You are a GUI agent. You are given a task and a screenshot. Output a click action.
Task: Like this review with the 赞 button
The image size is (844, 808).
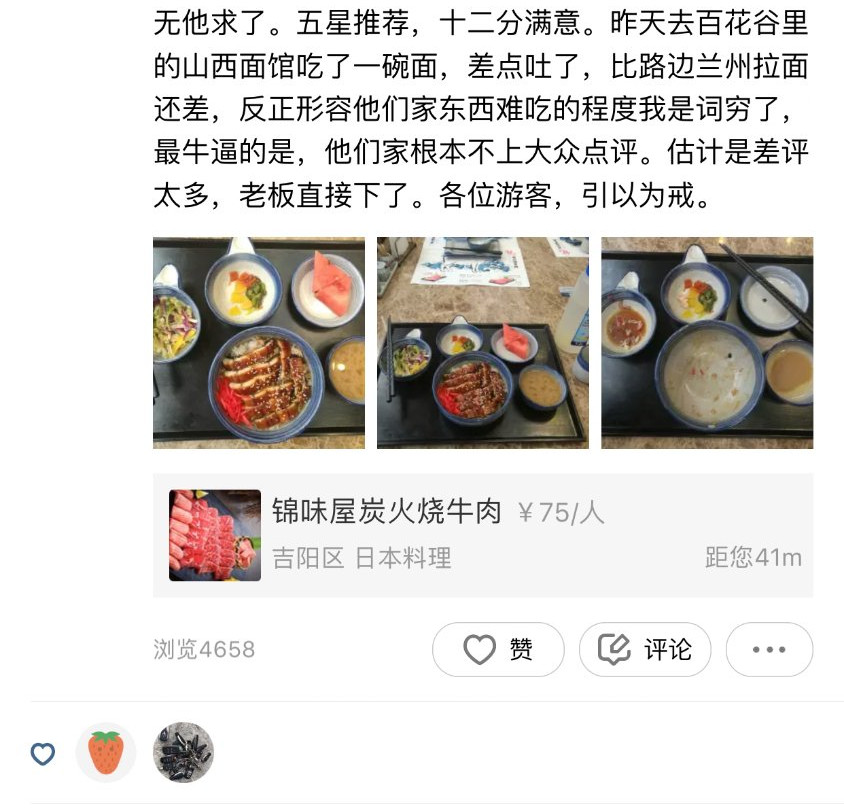click(x=498, y=650)
